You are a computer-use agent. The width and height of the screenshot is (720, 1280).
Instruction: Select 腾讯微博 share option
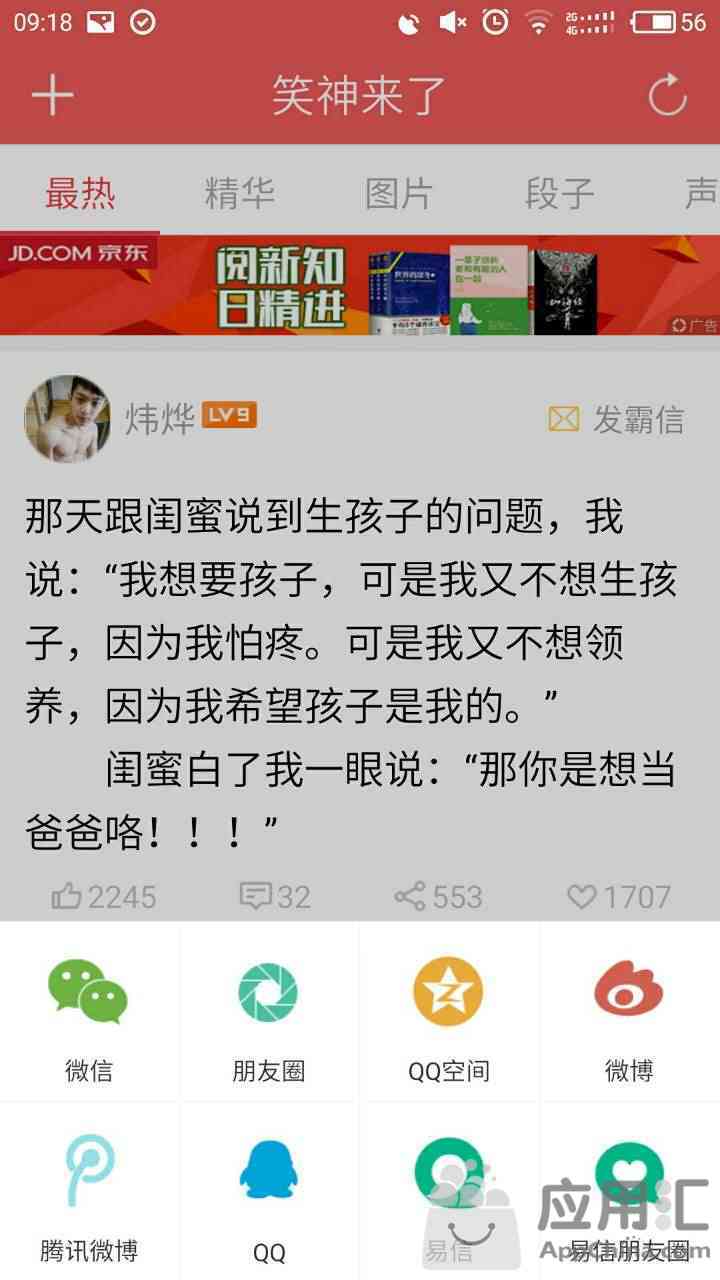pyautogui.click(x=89, y=1191)
